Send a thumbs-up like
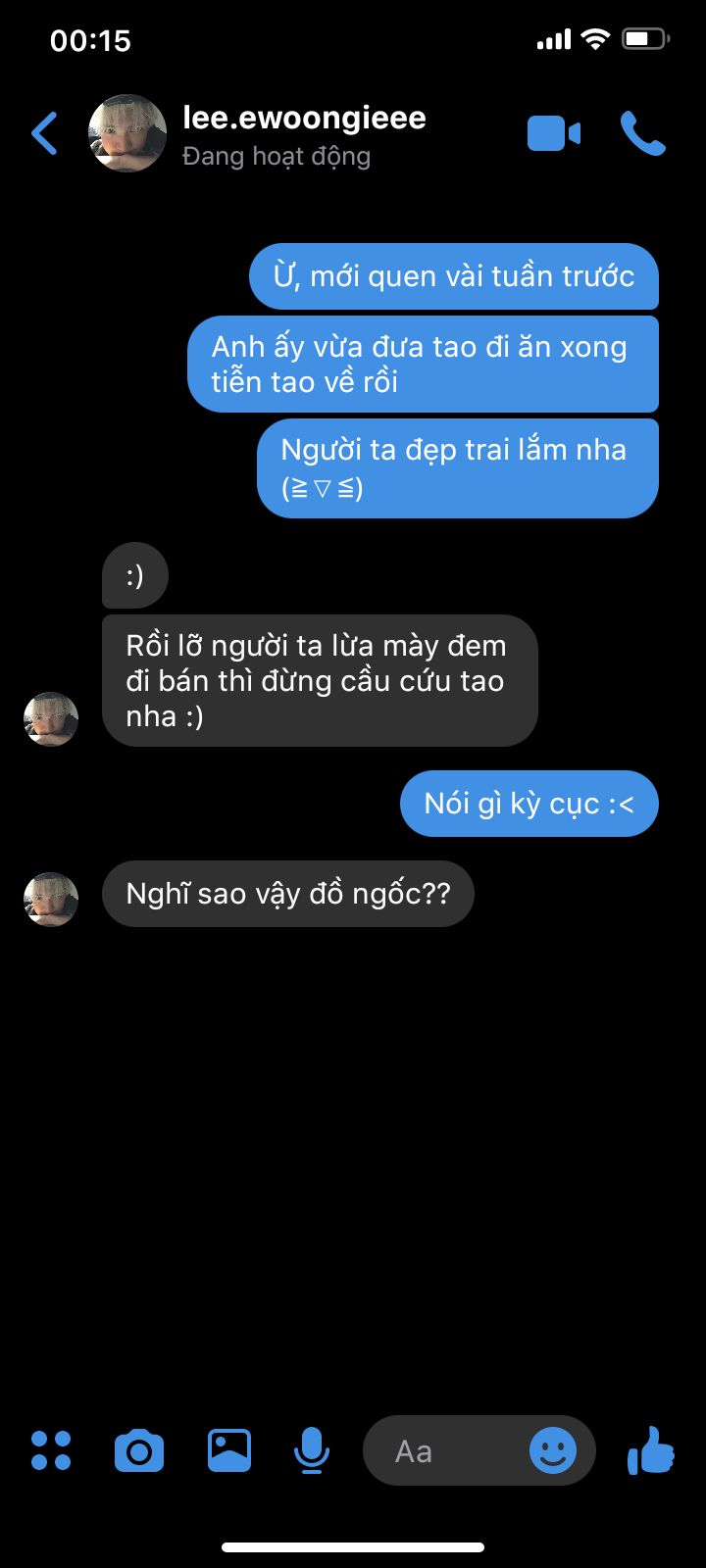The image size is (706, 1568). click(x=650, y=1450)
